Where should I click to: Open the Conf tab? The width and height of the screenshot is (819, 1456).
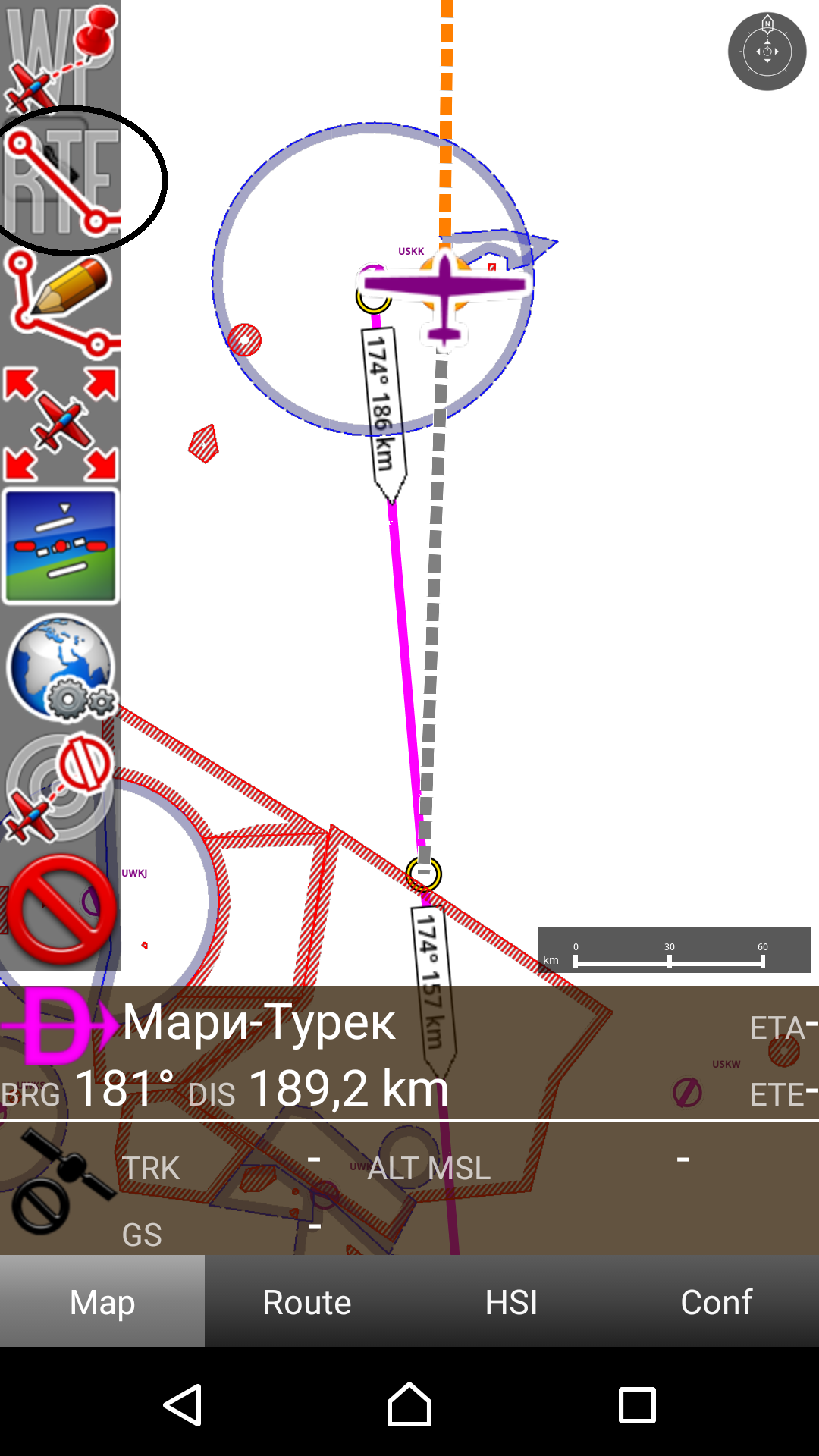(x=717, y=1301)
